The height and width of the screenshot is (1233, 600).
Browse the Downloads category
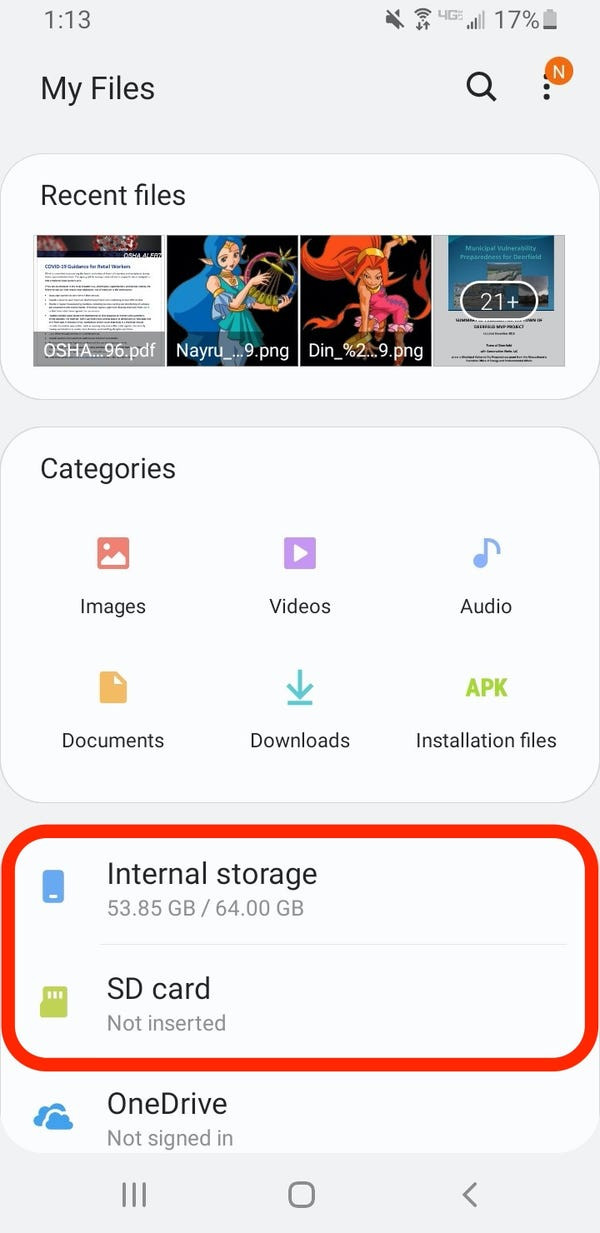click(300, 710)
